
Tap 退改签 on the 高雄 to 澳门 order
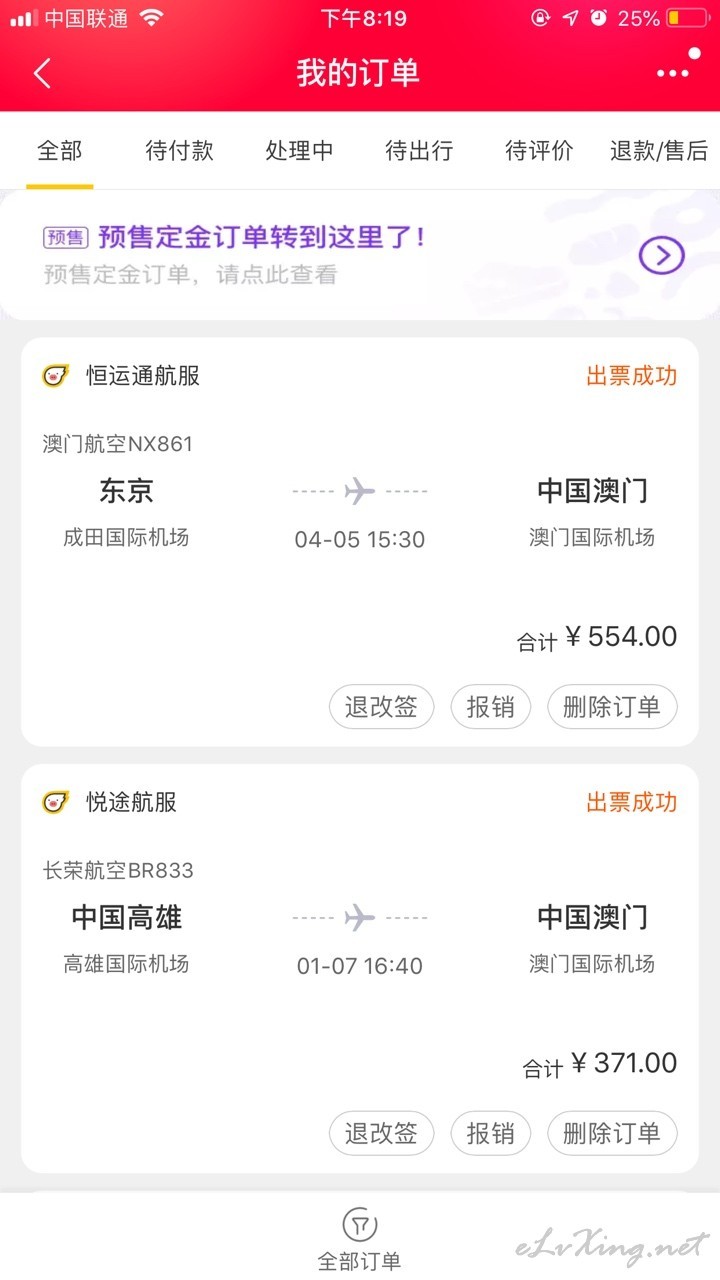[381, 1133]
